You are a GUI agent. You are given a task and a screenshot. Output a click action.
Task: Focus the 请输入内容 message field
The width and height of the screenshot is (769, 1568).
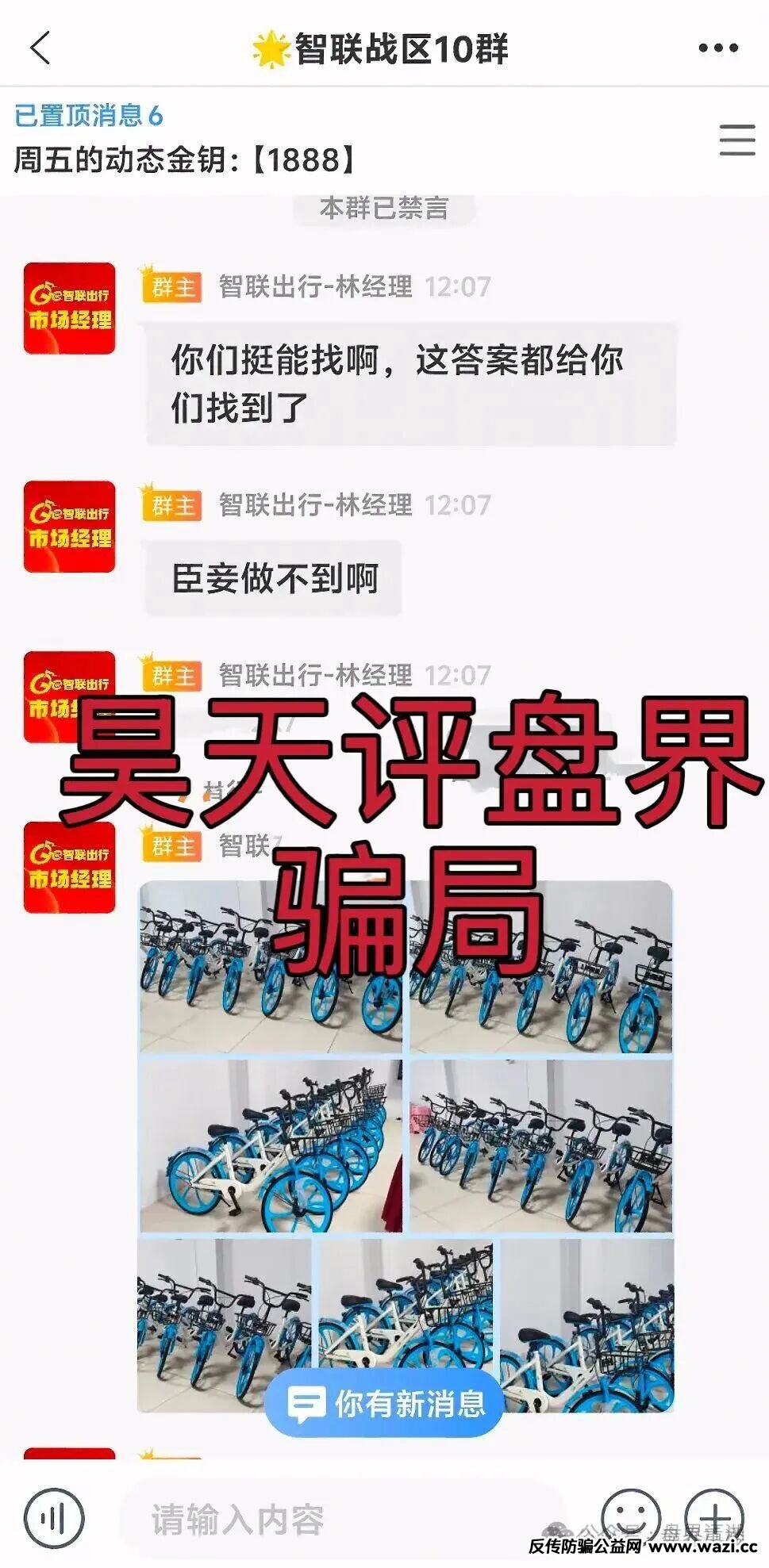click(x=333, y=1518)
